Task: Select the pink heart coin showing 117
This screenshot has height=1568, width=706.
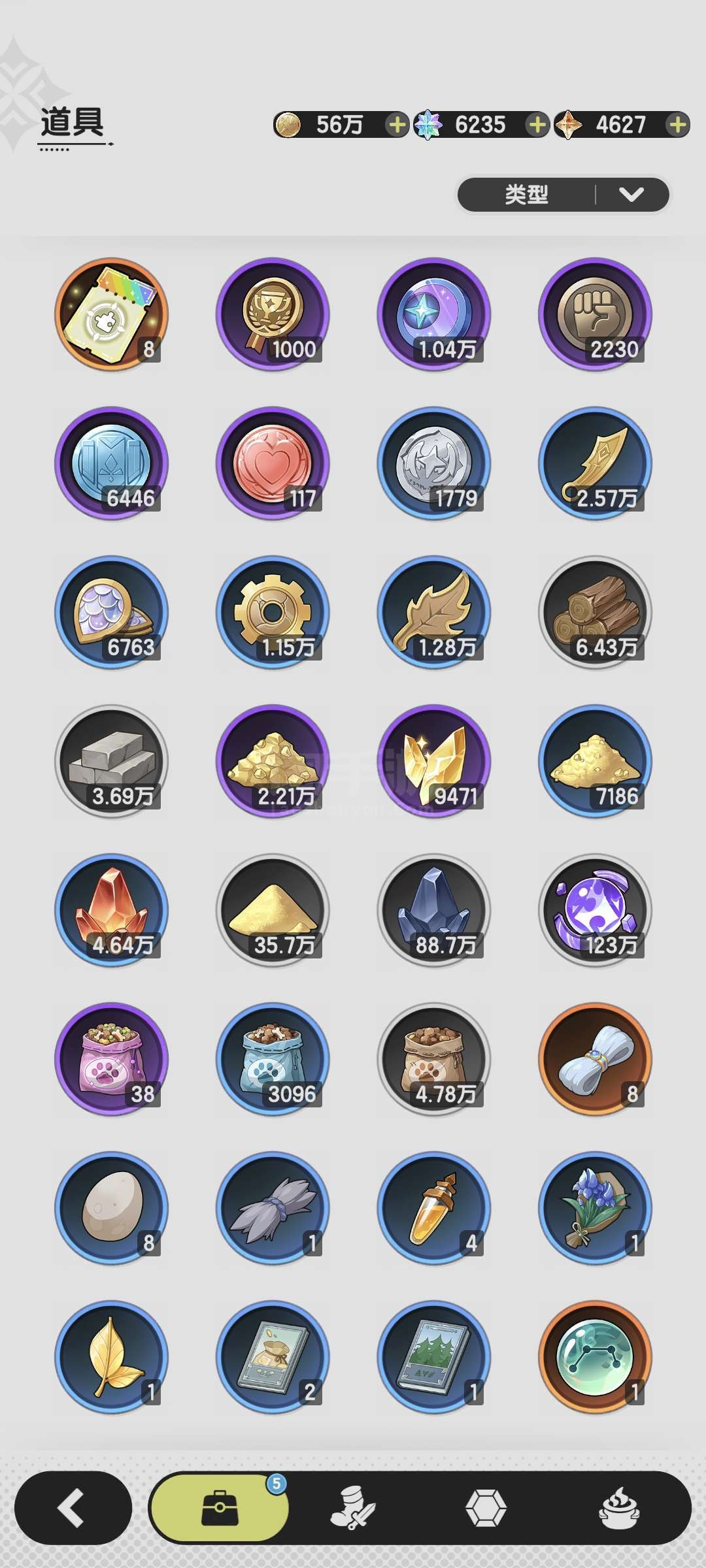Action: [273, 463]
